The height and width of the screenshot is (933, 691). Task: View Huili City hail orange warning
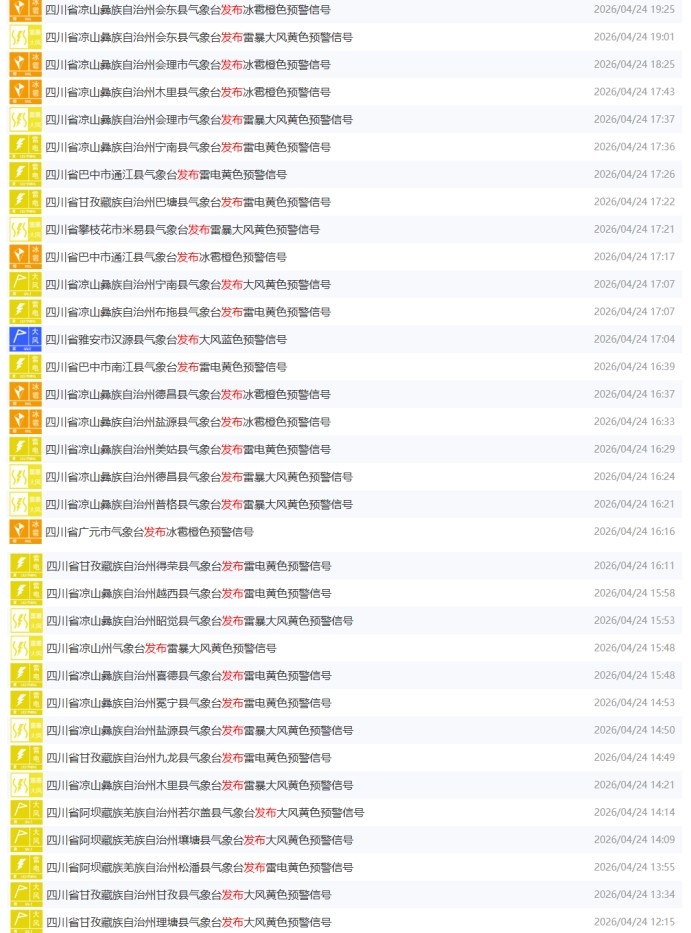[188, 64]
